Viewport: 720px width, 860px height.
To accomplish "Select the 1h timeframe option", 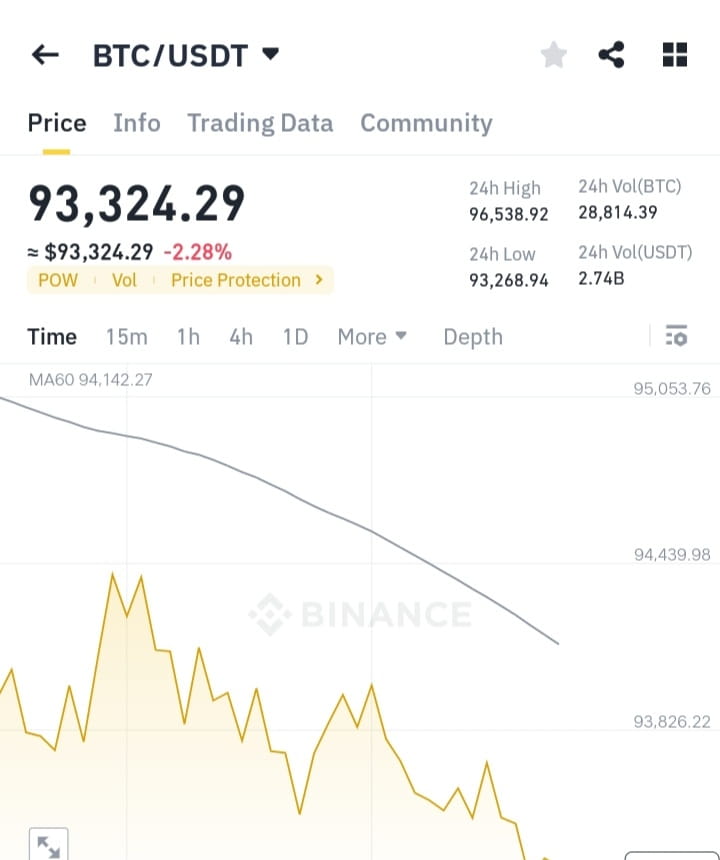I will [188, 337].
